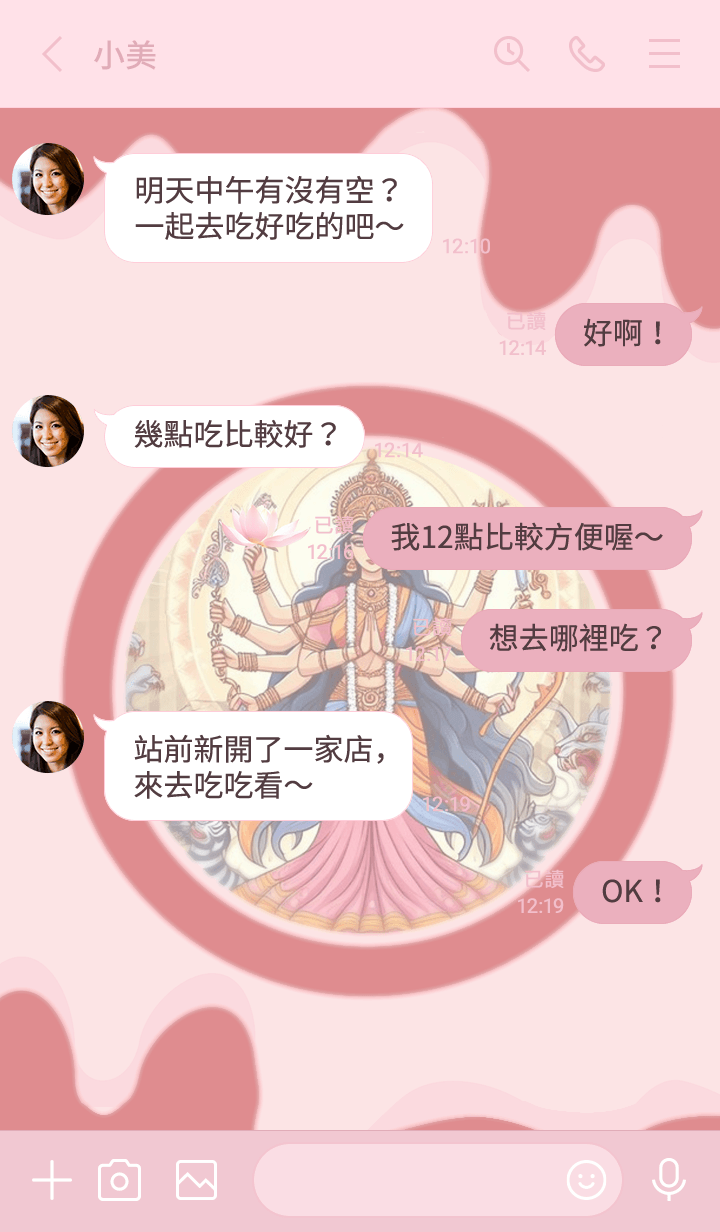Image resolution: width=720 pixels, height=1232 pixels.
Task: Open the plus attachment options
Action: coord(52,1181)
